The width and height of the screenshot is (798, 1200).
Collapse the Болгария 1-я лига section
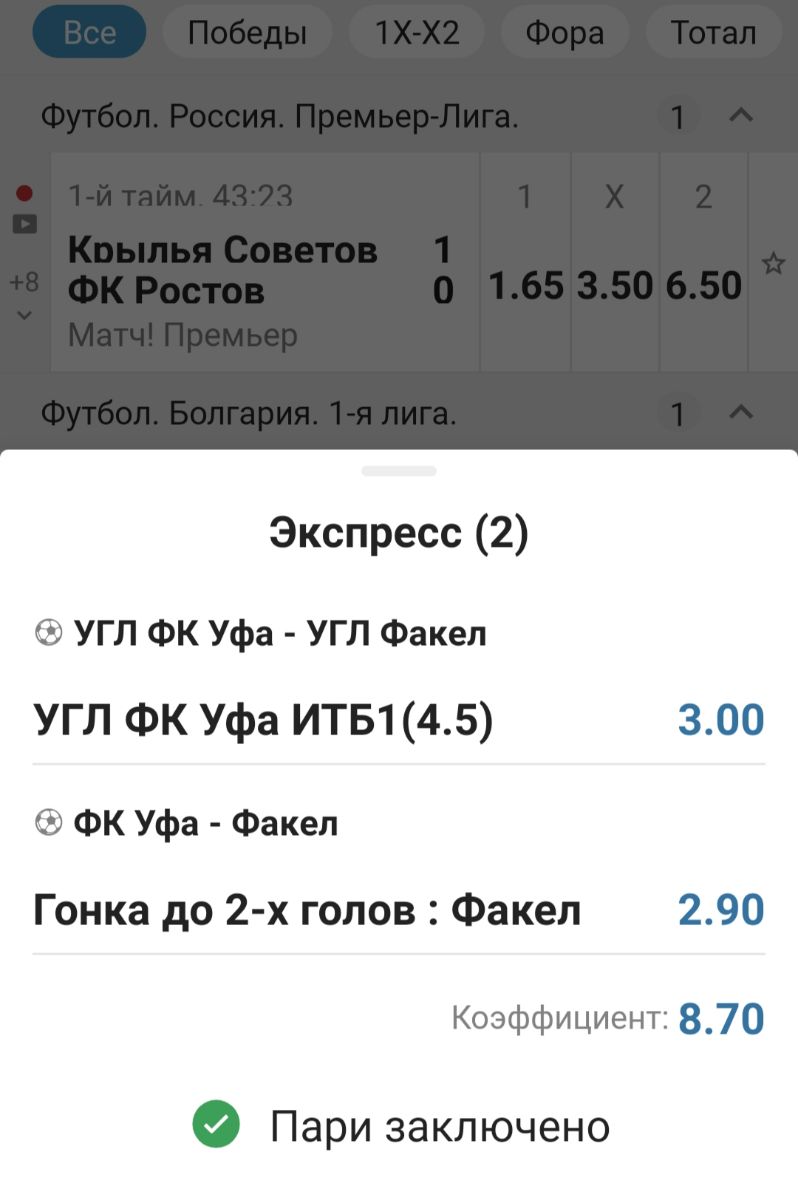click(x=741, y=412)
